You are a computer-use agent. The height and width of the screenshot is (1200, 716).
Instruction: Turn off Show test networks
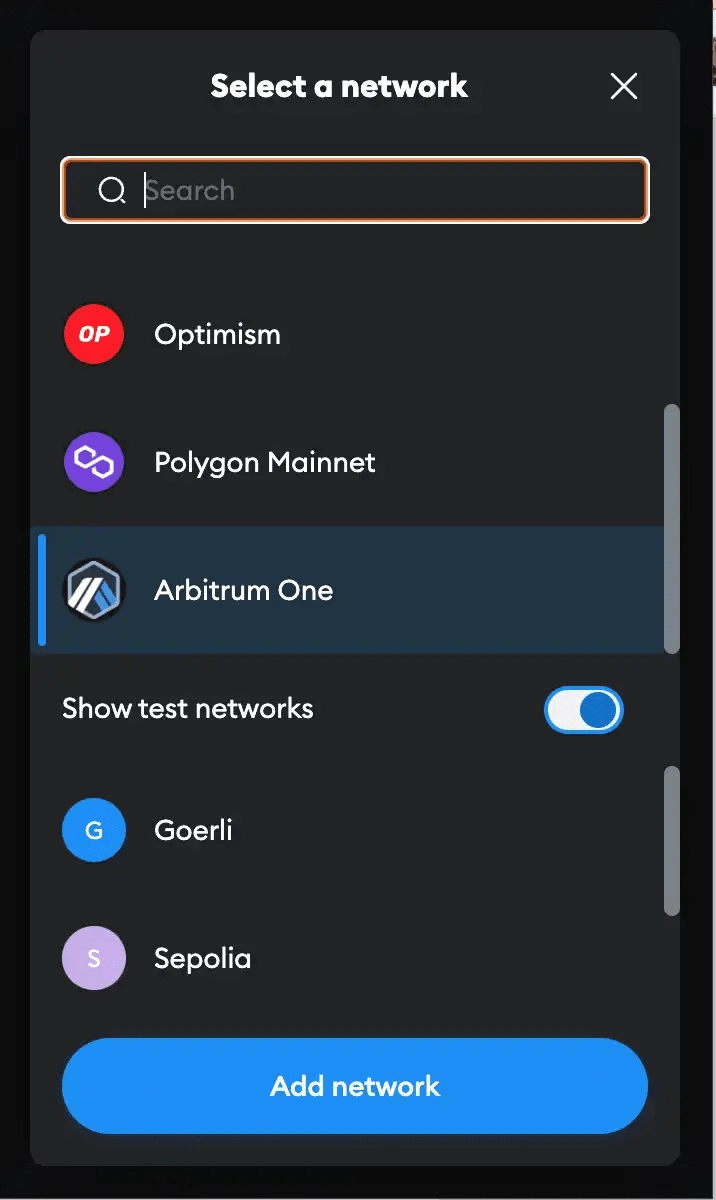583,710
